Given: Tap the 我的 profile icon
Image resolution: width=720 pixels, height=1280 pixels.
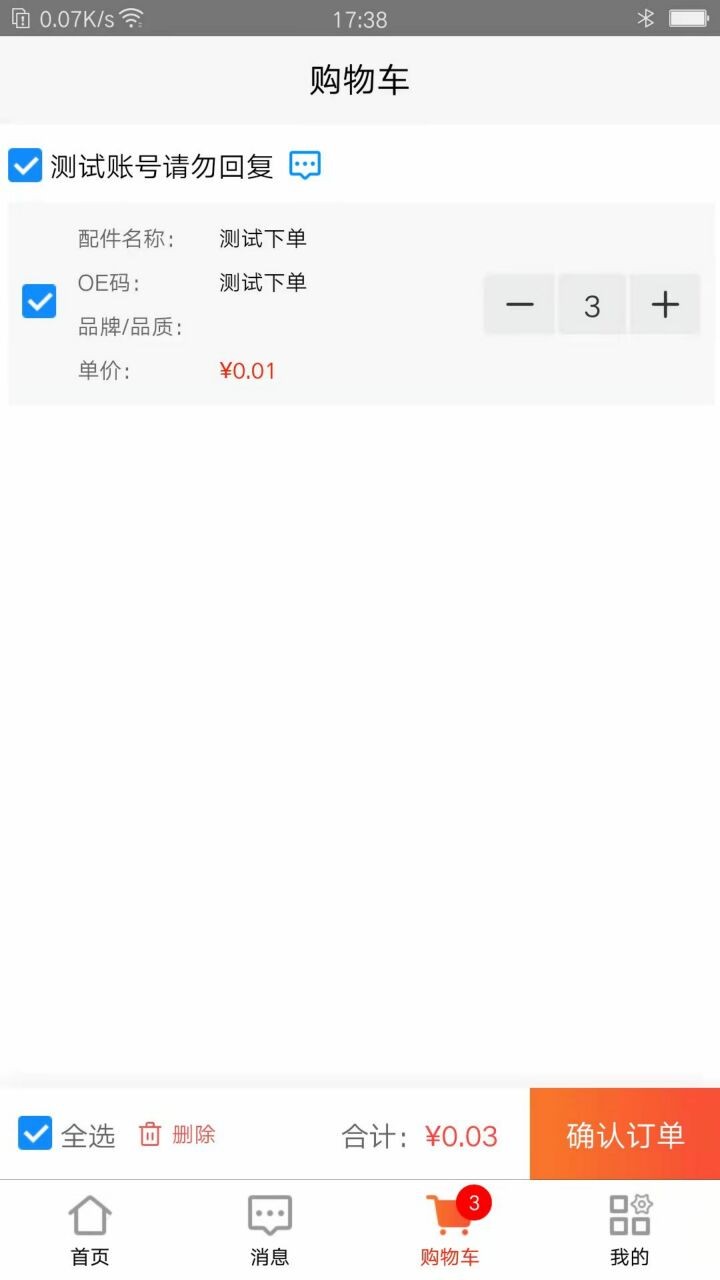Looking at the screenshot, I should 629,1215.
